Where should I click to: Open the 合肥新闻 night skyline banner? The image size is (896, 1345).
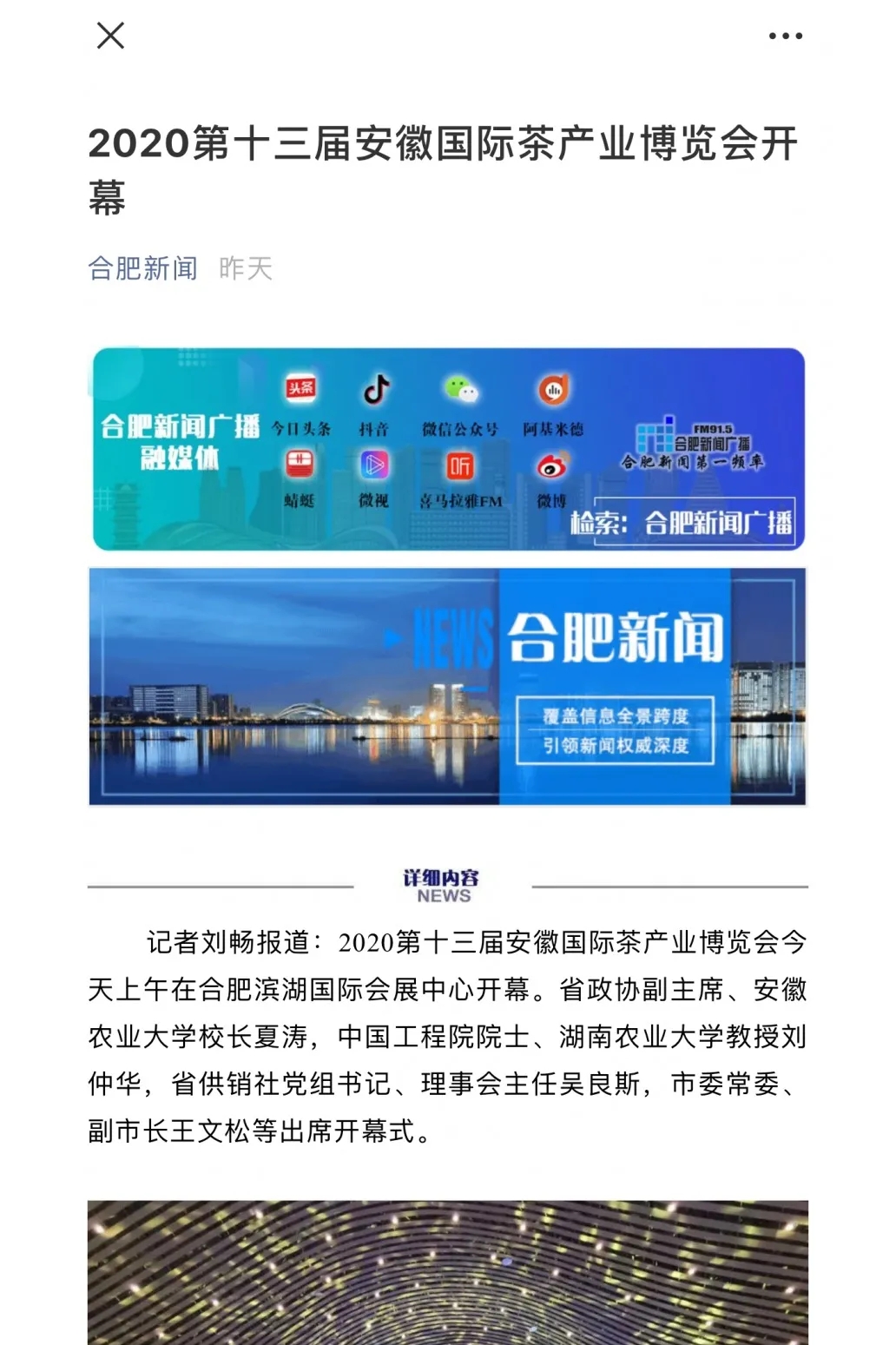pyautogui.click(x=448, y=687)
